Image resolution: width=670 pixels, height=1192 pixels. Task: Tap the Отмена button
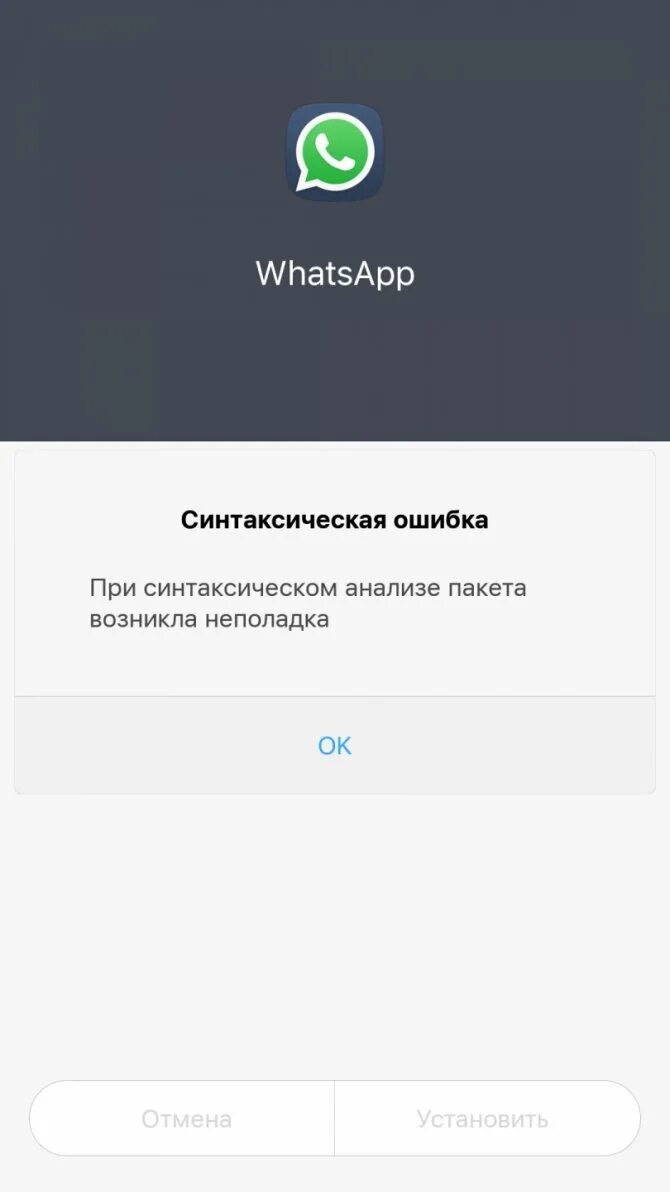[x=186, y=1119]
